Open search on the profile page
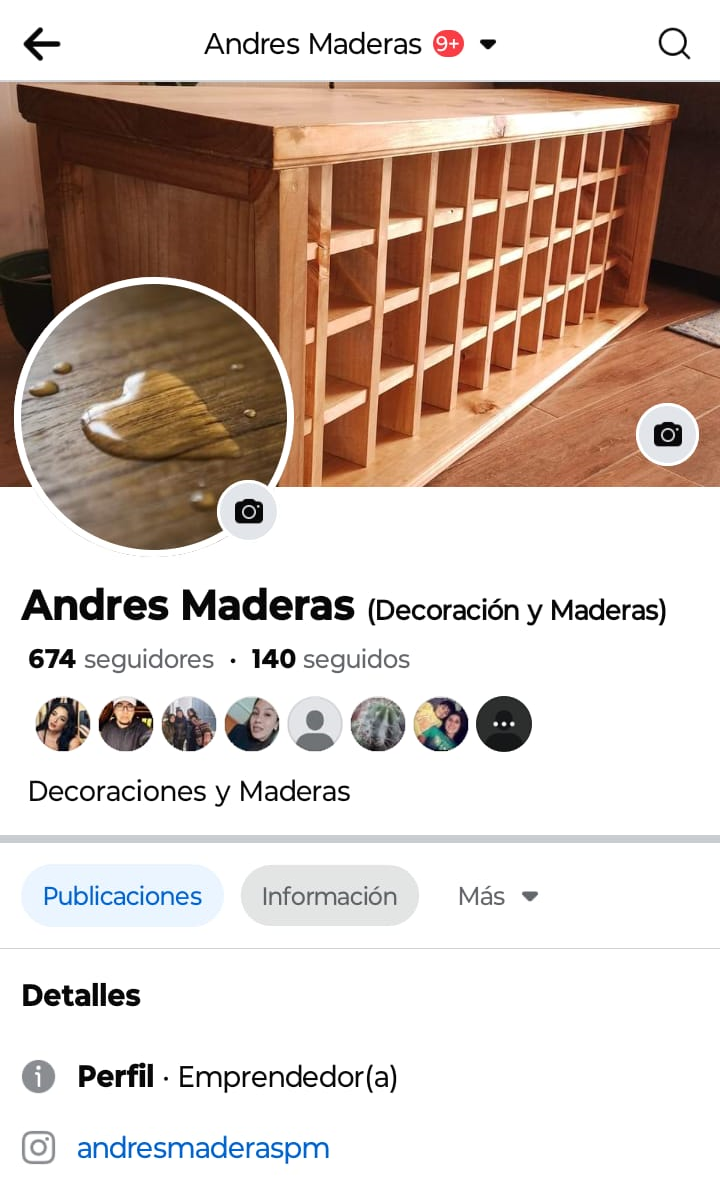This screenshot has width=720, height=1192. 674,43
